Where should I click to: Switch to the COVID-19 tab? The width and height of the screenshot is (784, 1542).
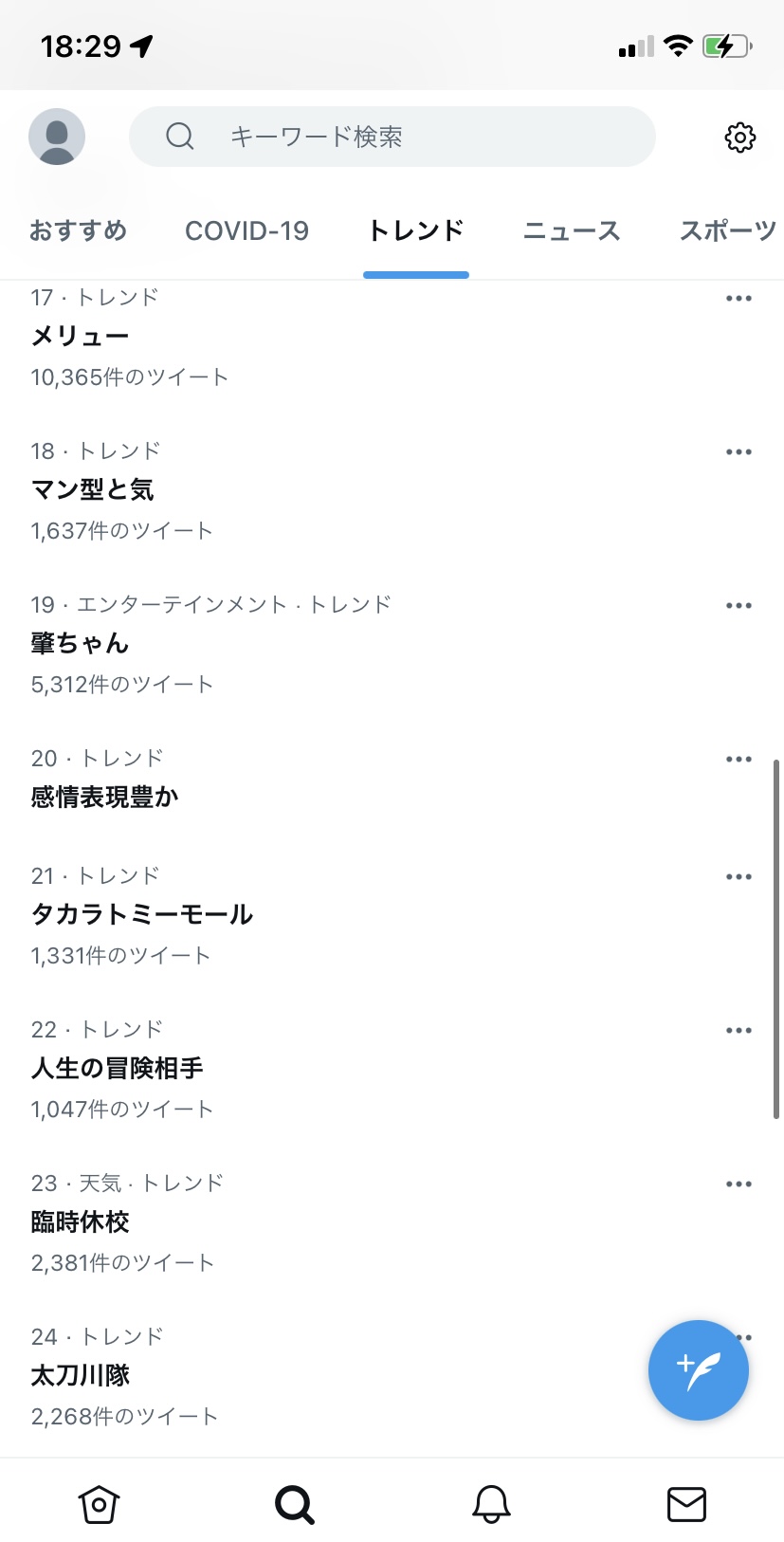click(246, 230)
